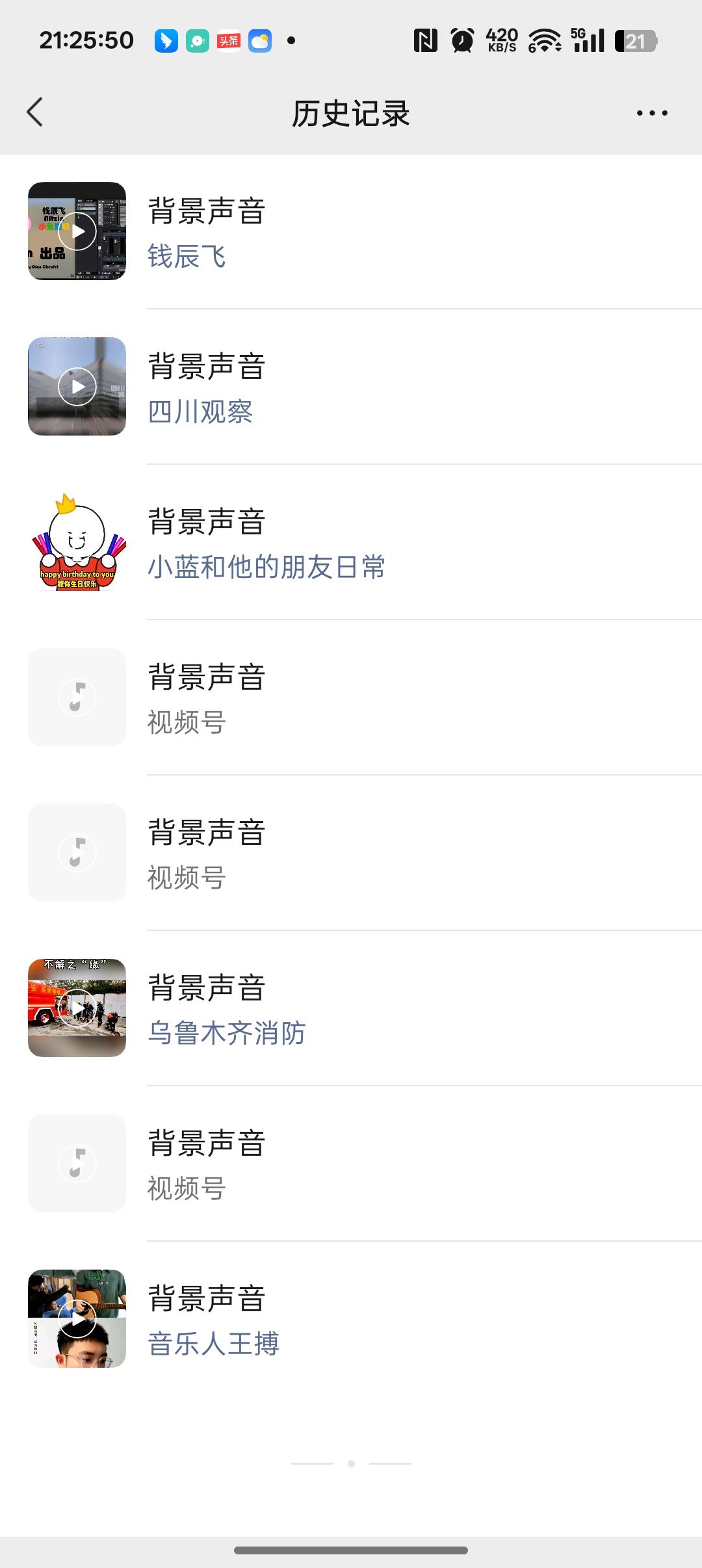Play the 乌鲁木齐消防 video thumbnail
The width and height of the screenshot is (702, 1568).
(77, 1008)
